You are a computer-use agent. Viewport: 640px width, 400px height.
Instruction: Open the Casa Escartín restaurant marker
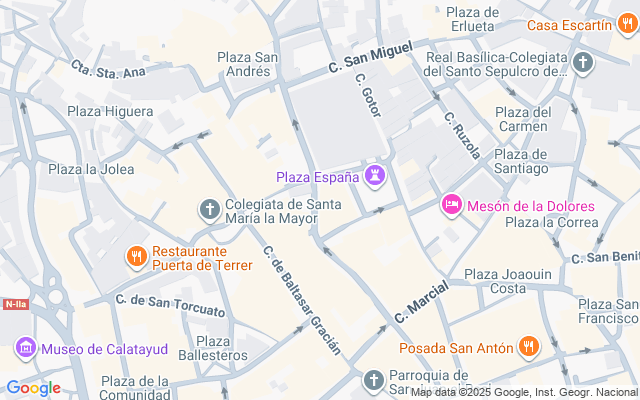click(x=627, y=25)
